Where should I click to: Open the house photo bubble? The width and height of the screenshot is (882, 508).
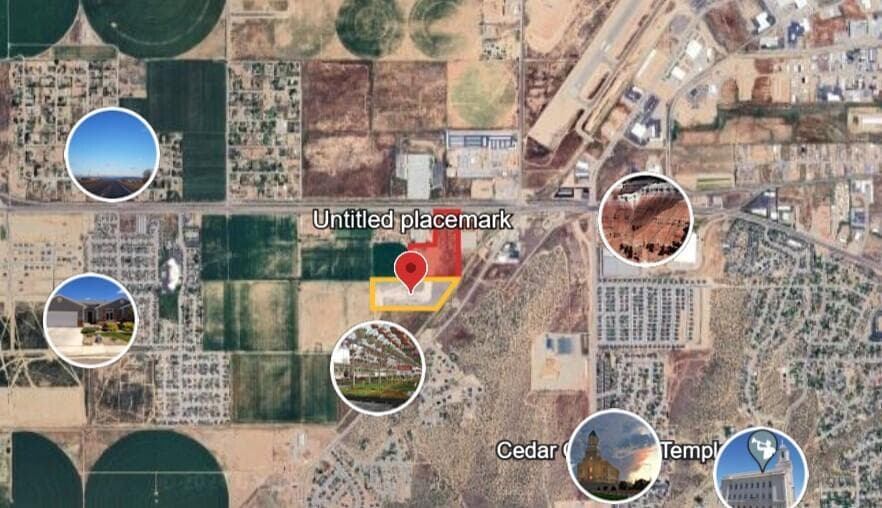(91, 320)
